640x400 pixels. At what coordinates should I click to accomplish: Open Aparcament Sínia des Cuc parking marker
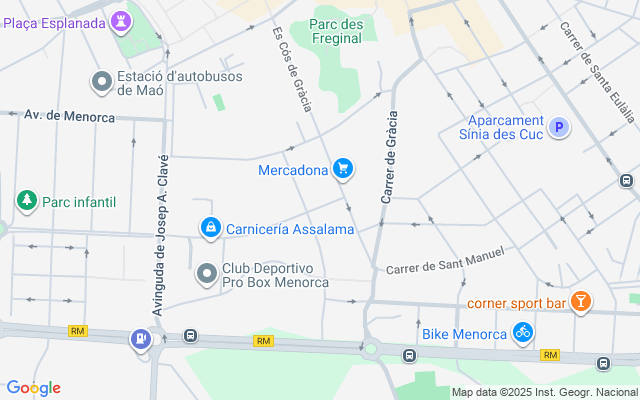point(560,127)
